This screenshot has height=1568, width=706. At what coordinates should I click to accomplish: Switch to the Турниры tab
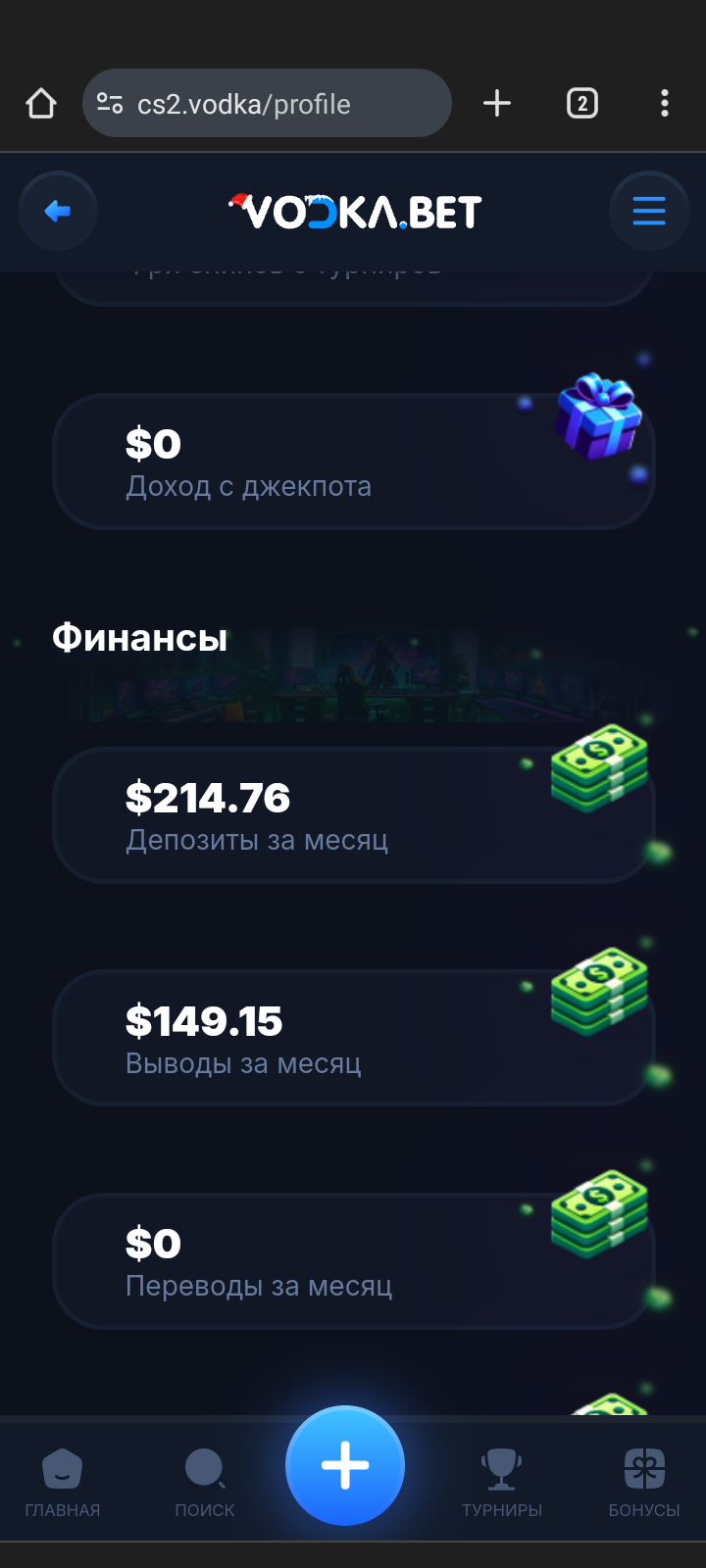coord(501,1482)
